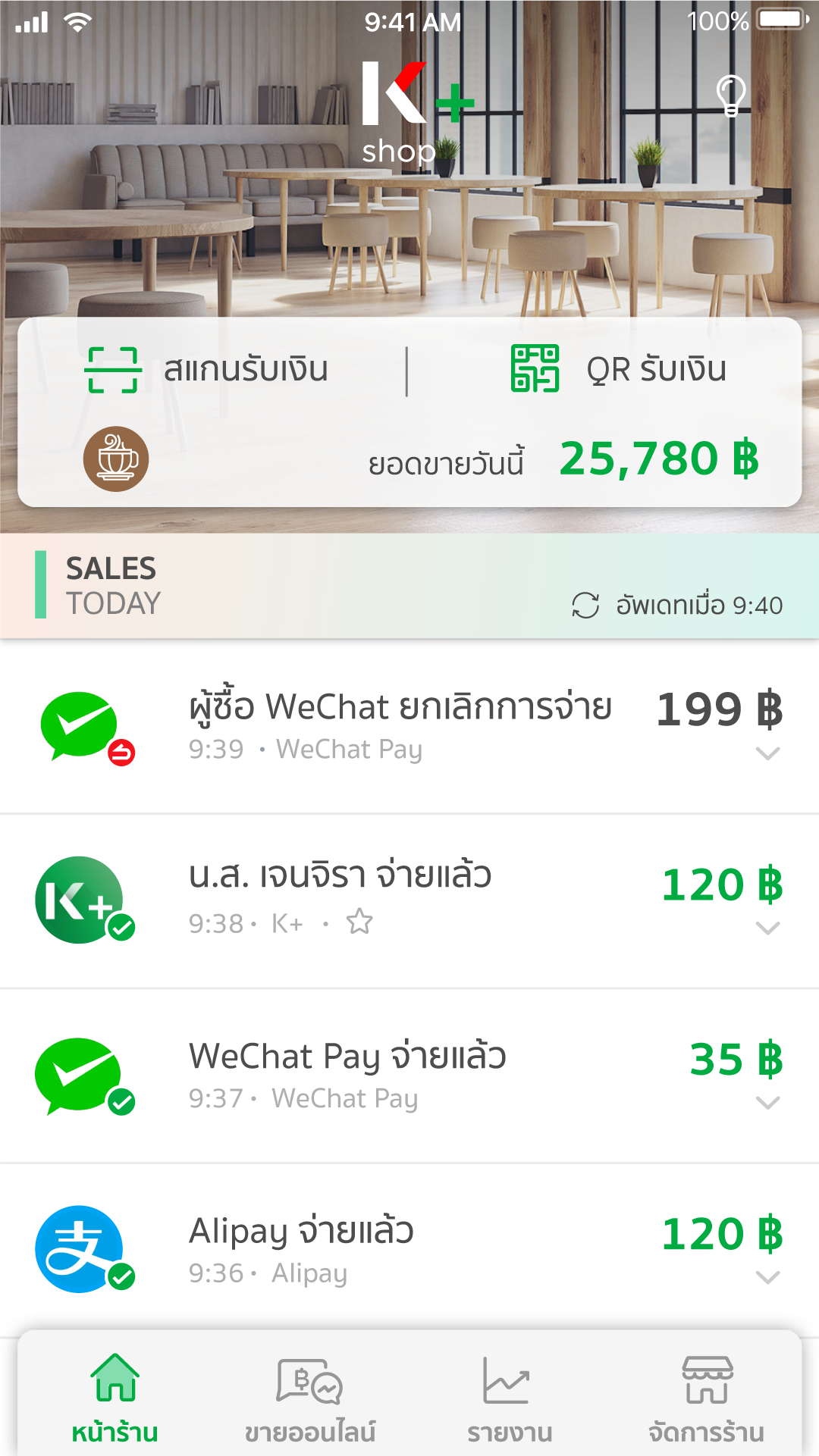The image size is (819, 1456).
Task: Refresh the sales list updated at 9:40
Action: pyautogui.click(x=585, y=605)
